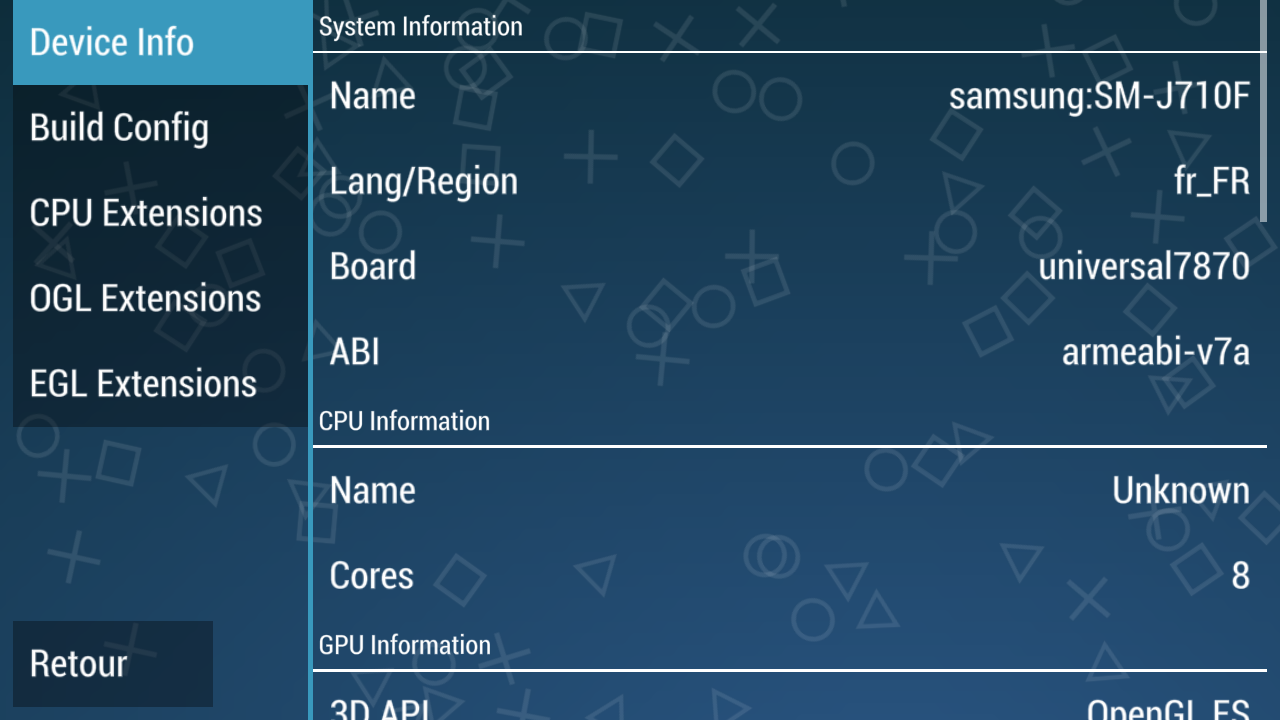Show the OGL Extensions tab
Image resolution: width=1280 pixels, height=720 pixels.
160,298
